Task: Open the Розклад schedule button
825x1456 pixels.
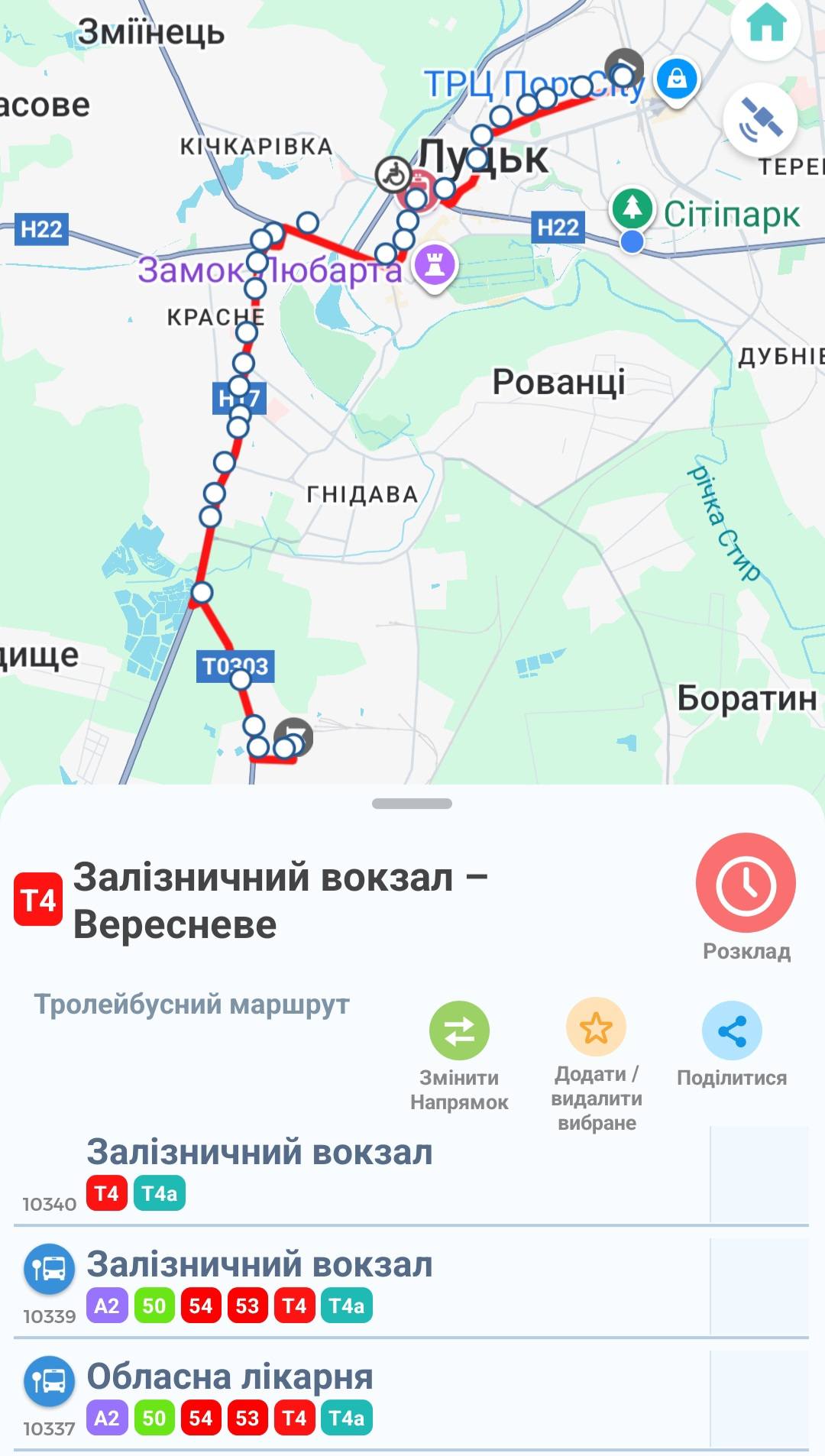Action: tap(746, 884)
